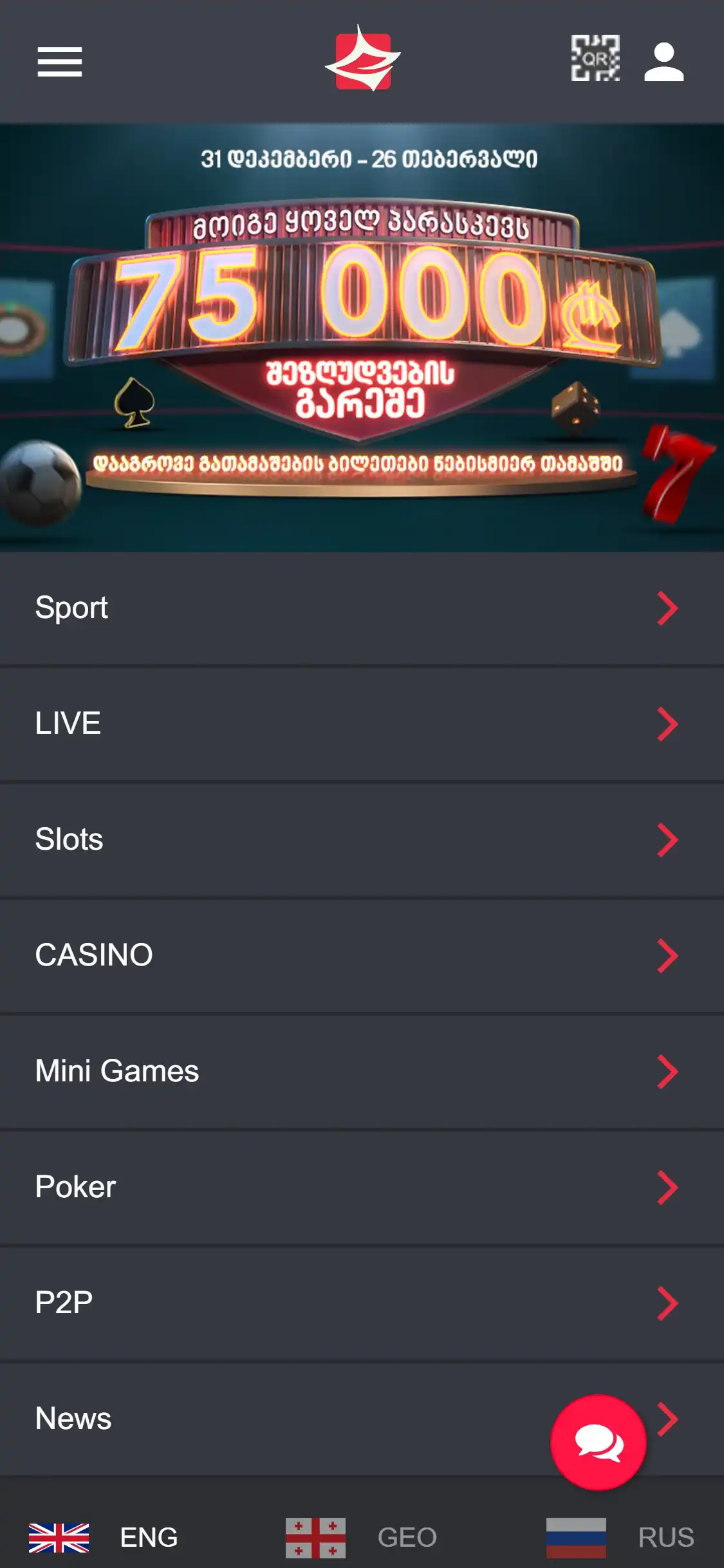Switch language to GEO
This screenshot has height=1568, width=724.
pyautogui.click(x=362, y=1537)
